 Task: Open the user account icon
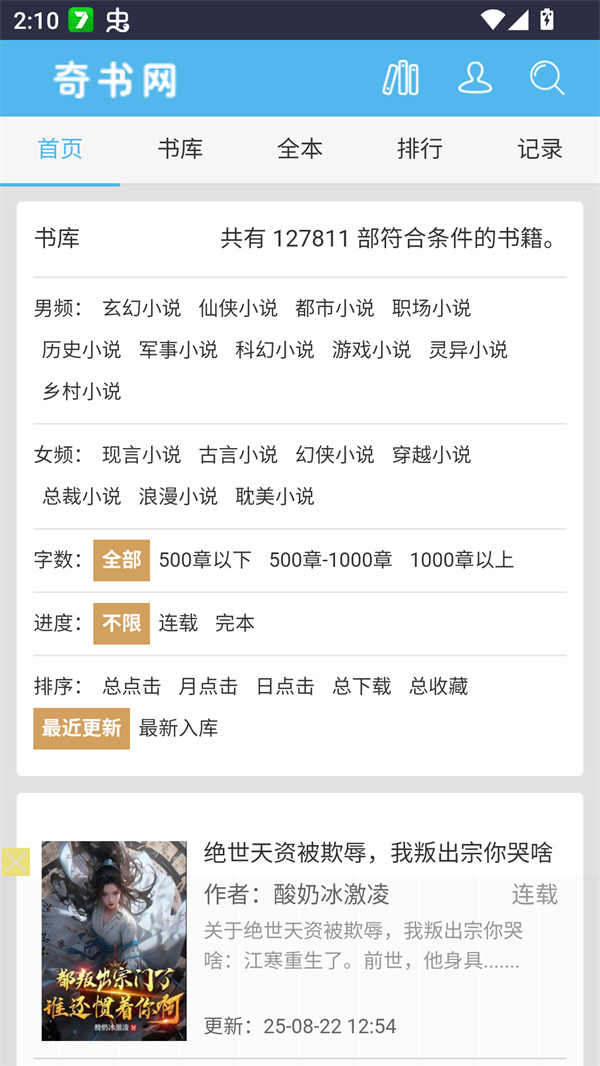click(475, 78)
